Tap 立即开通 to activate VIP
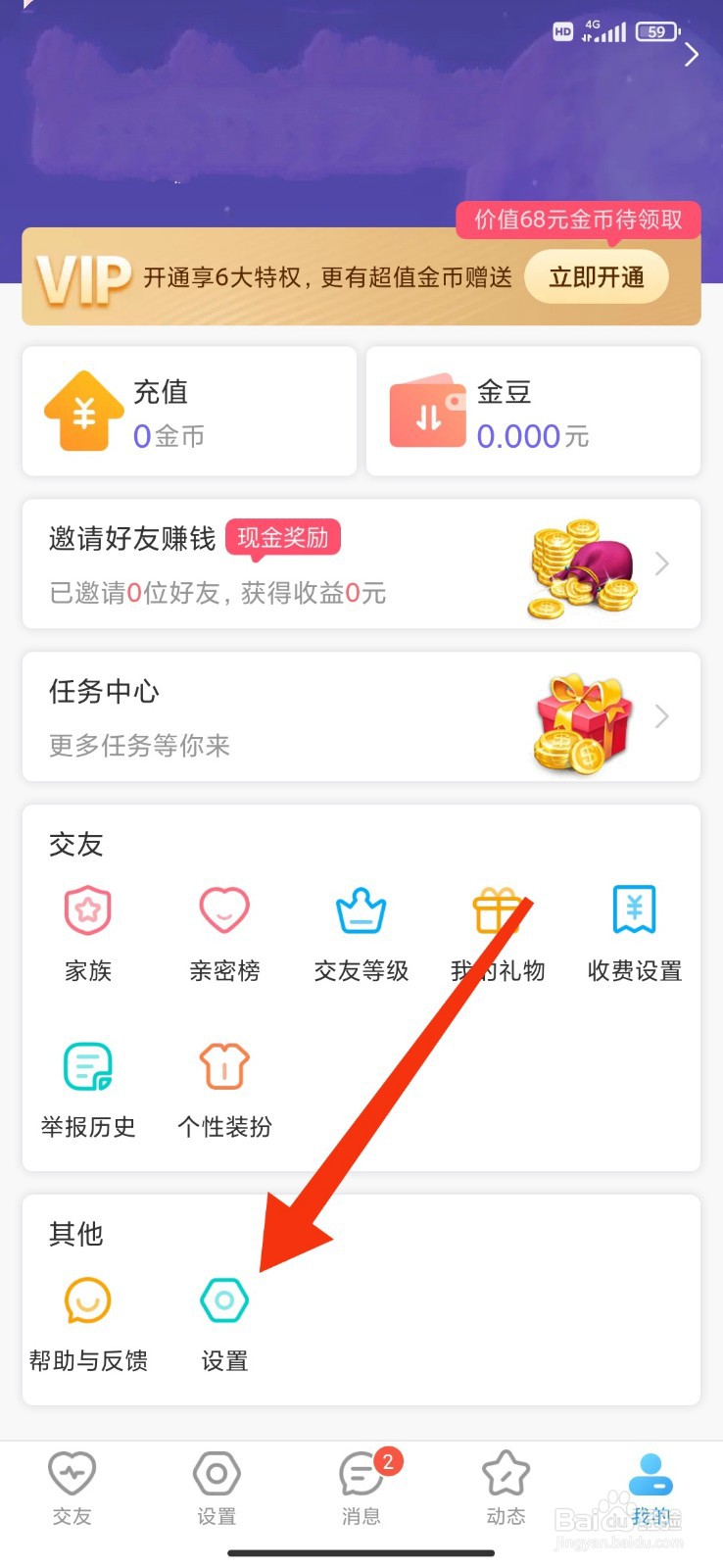Screen dimensions: 723x1568 pyautogui.click(x=596, y=277)
